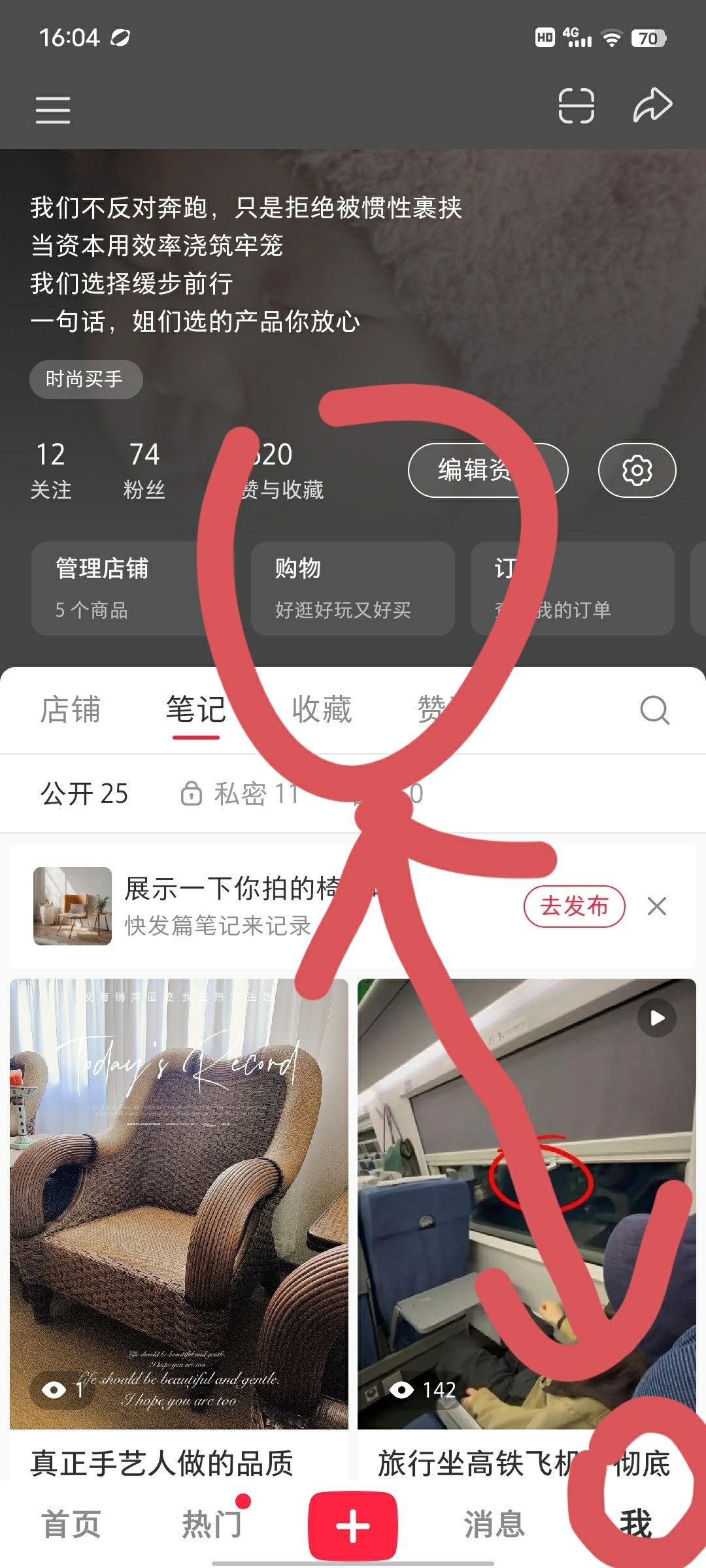Show 公开 25 public notes
The width and height of the screenshot is (706, 1568).
(84, 794)
